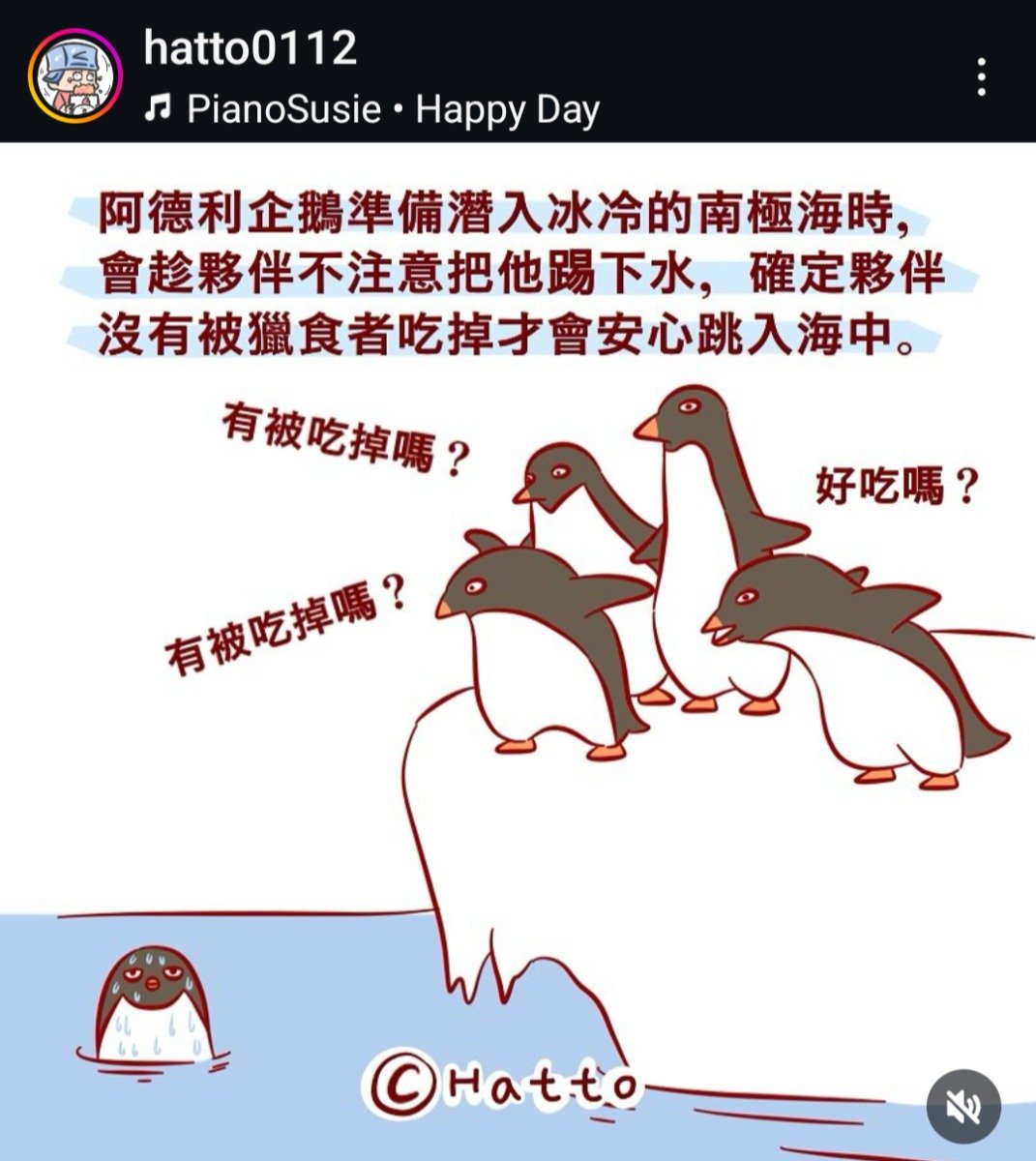
Task: Unmute the reel's sound
Action: click(x=963, y=1107)
